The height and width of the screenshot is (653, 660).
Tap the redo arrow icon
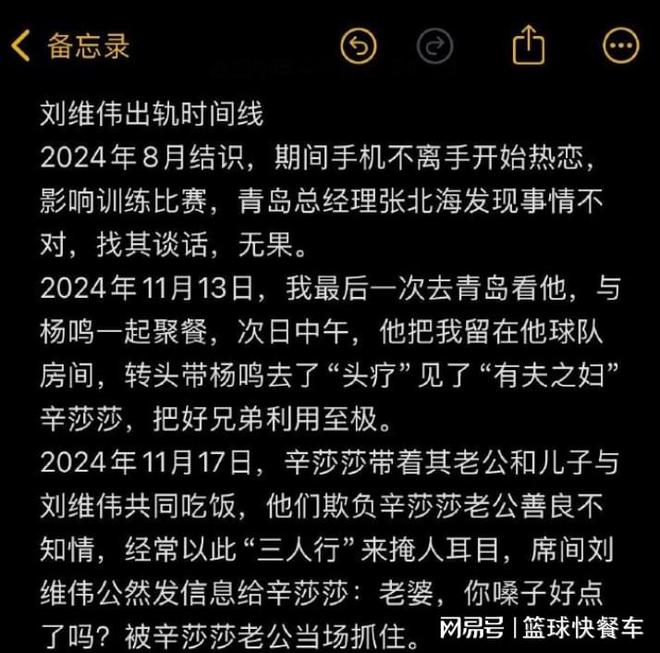436,46
